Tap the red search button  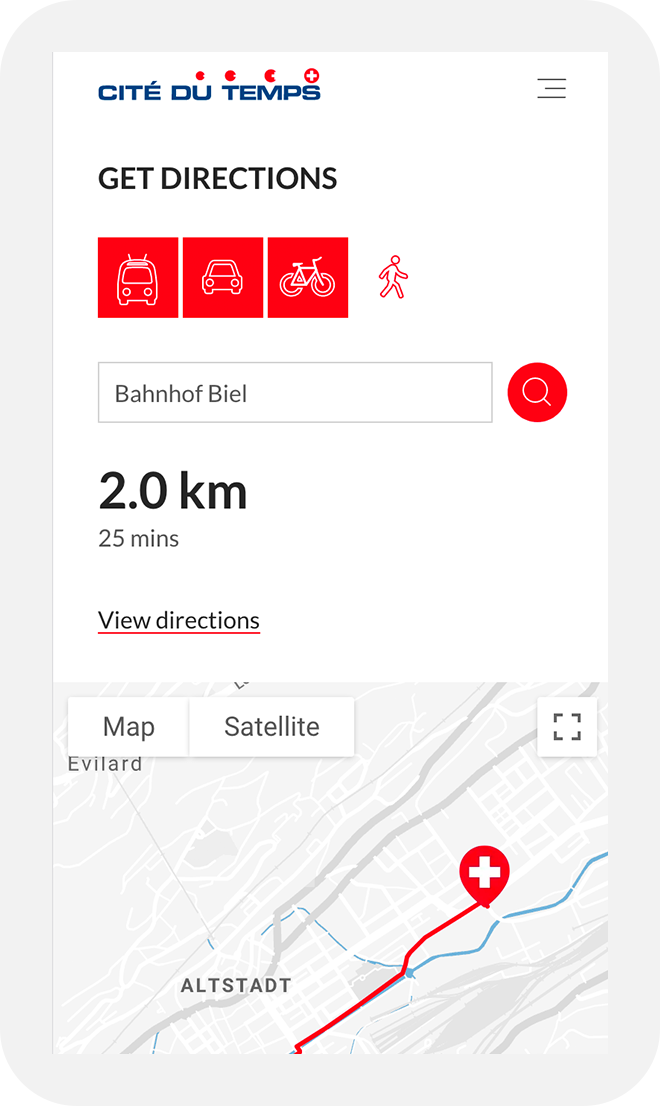[537, 392]
